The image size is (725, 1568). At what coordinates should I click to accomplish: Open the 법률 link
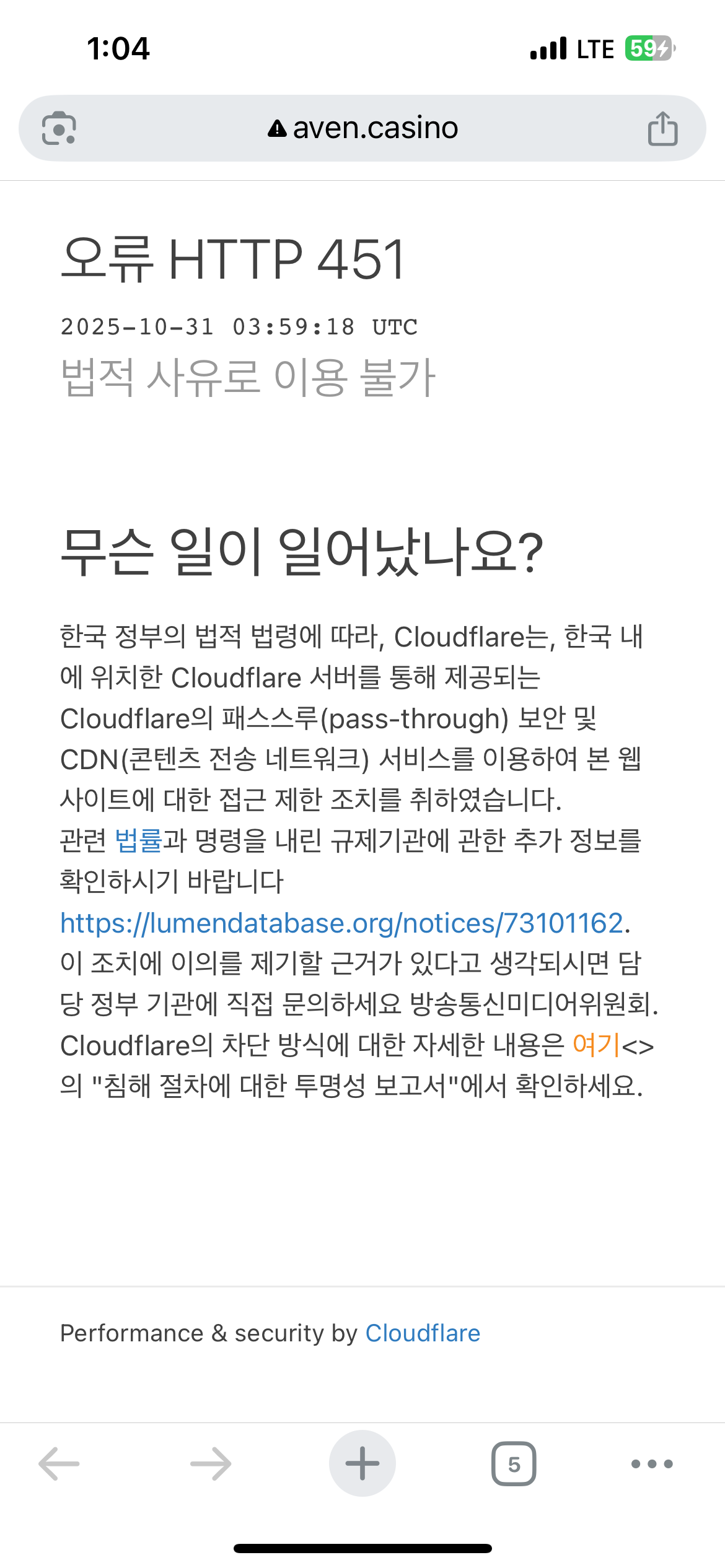point(138,840)
